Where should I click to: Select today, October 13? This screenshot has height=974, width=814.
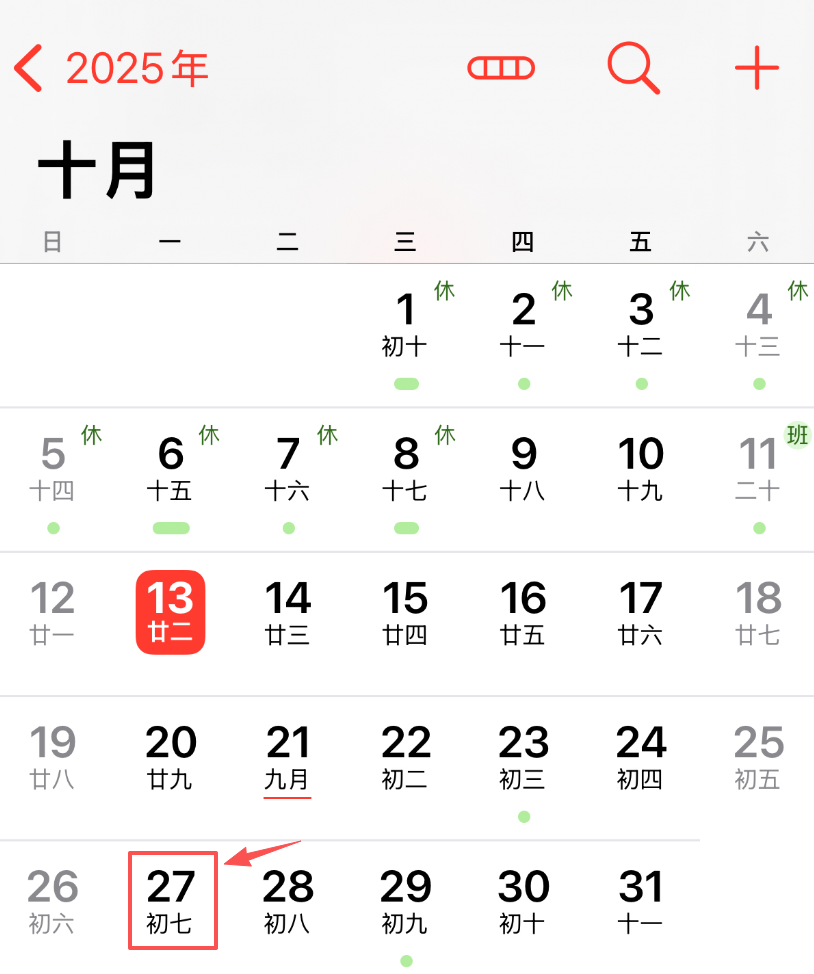(x=170, y=612)
